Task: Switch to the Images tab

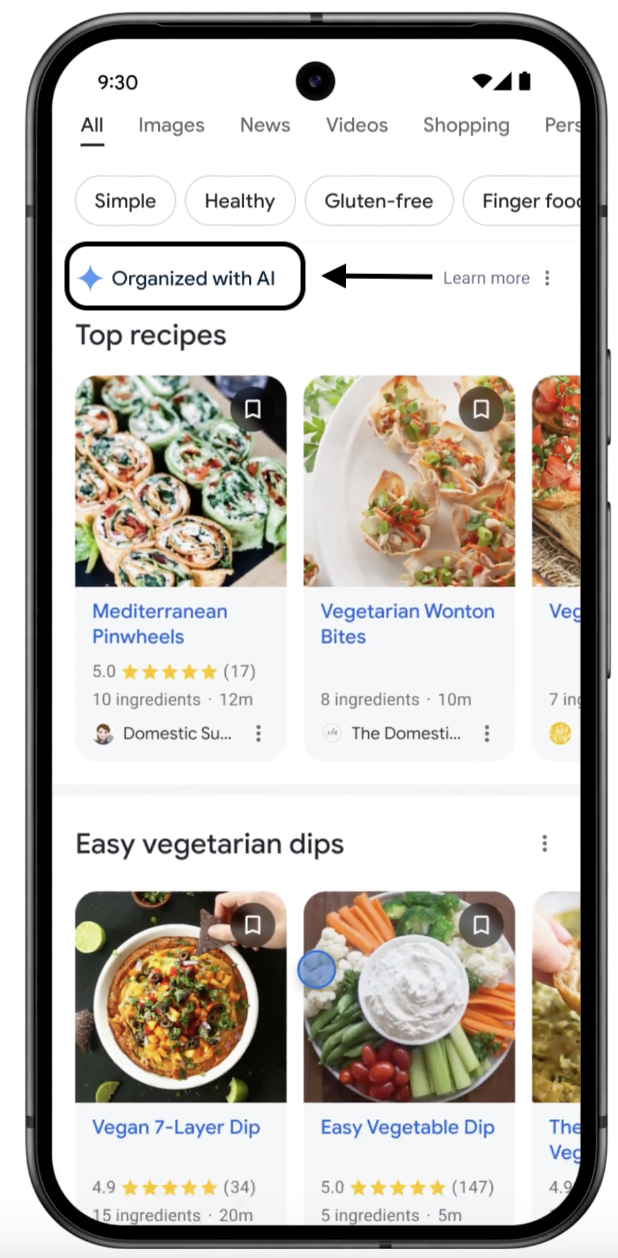Action: point(171,125)
